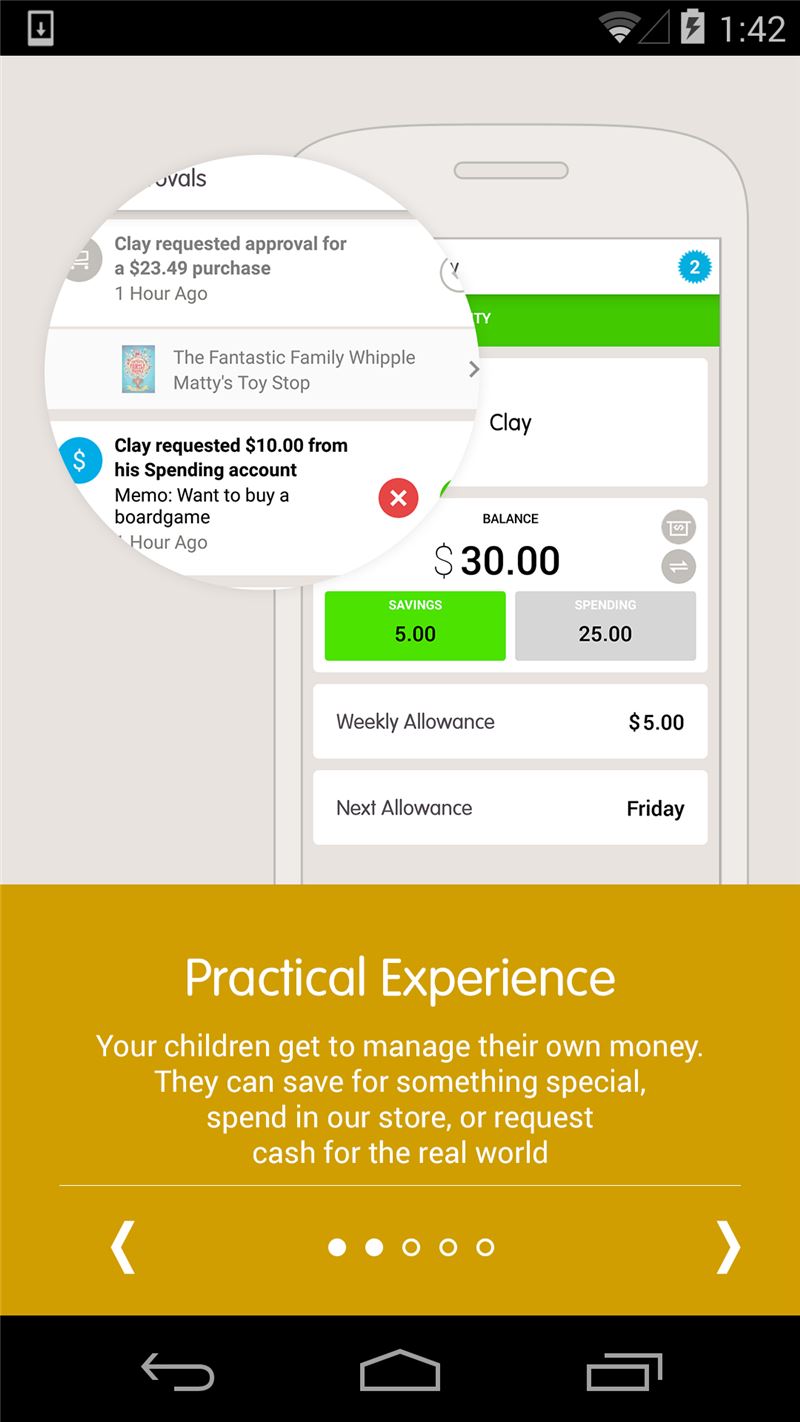Go to the home screen
This screenshot has width=800, height=1422.
[x=400, y=1370]
